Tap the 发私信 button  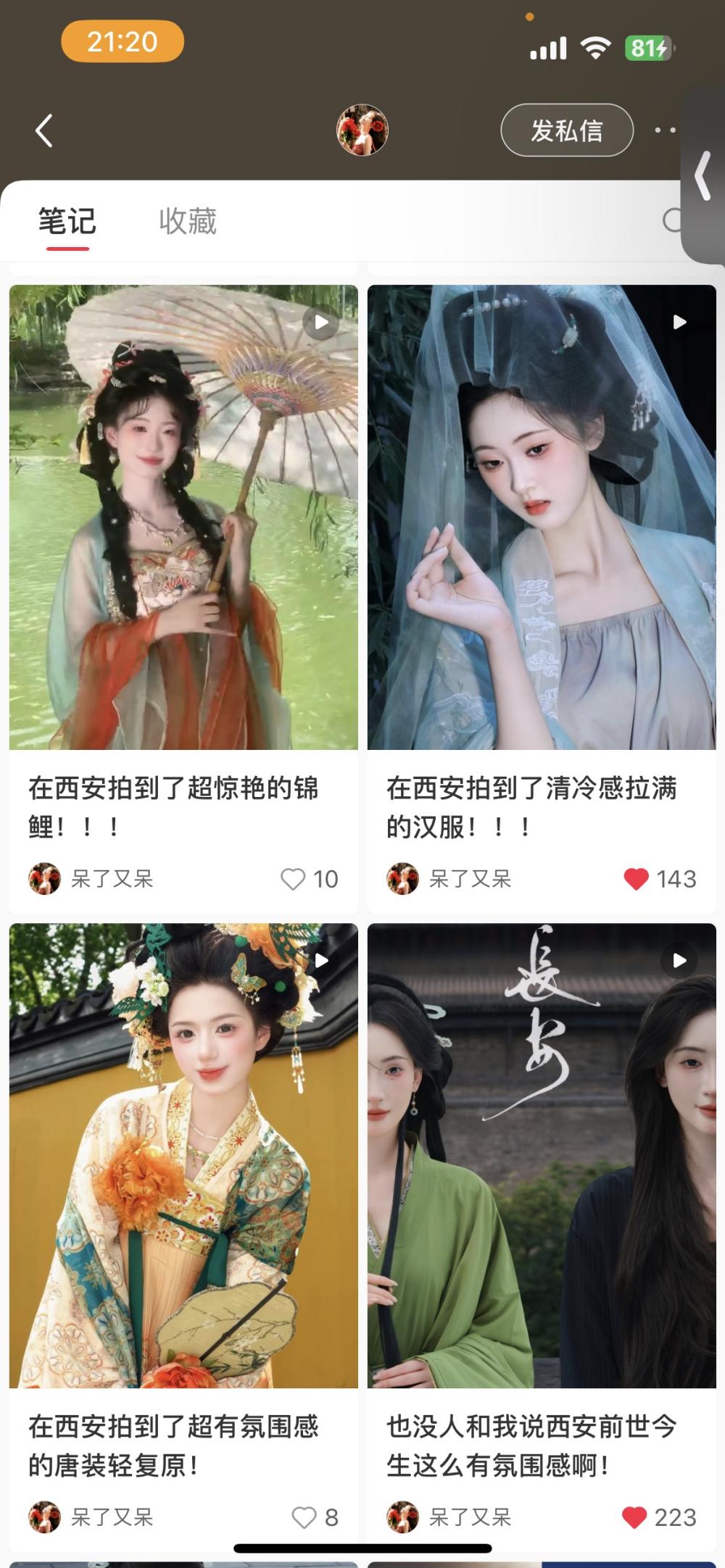pos(566,130)
